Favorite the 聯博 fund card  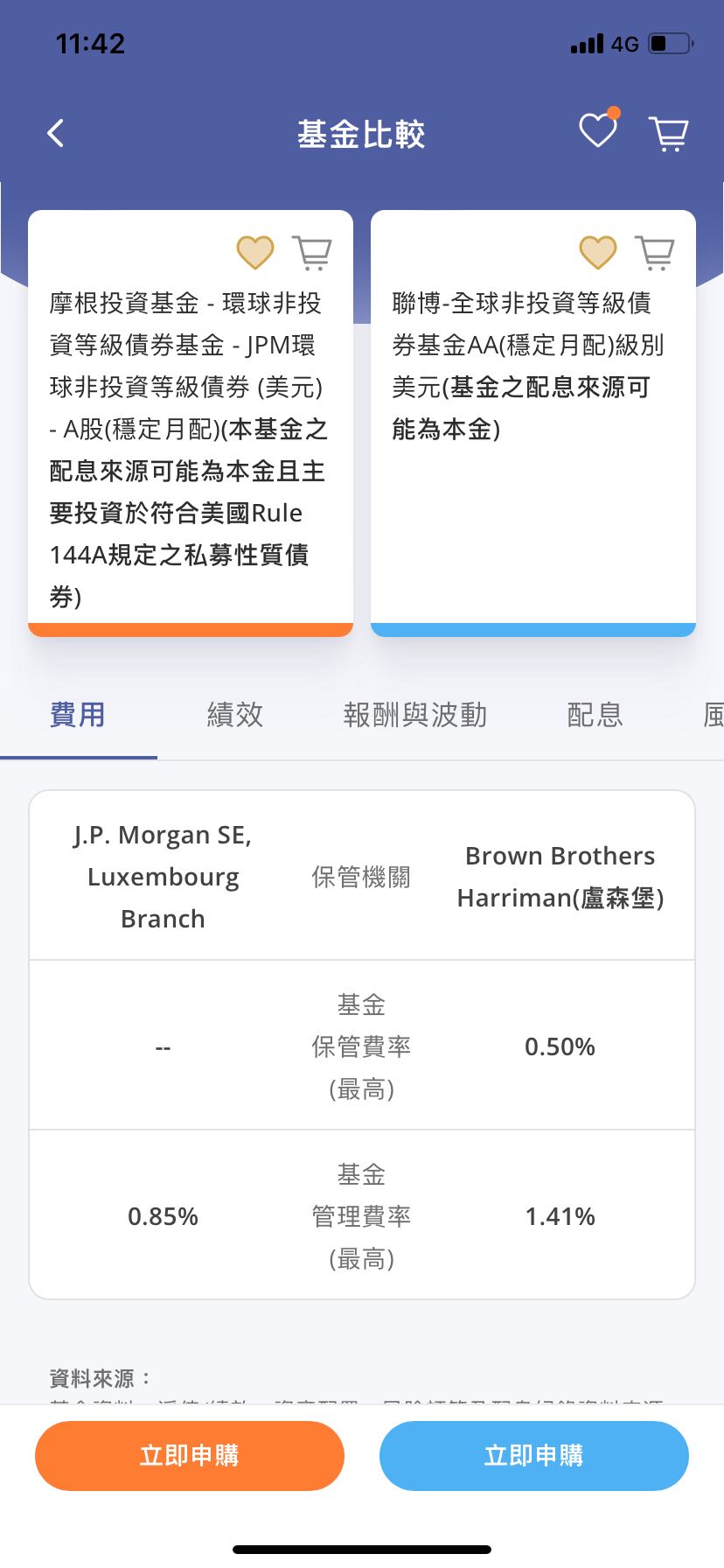coord(598,253)
